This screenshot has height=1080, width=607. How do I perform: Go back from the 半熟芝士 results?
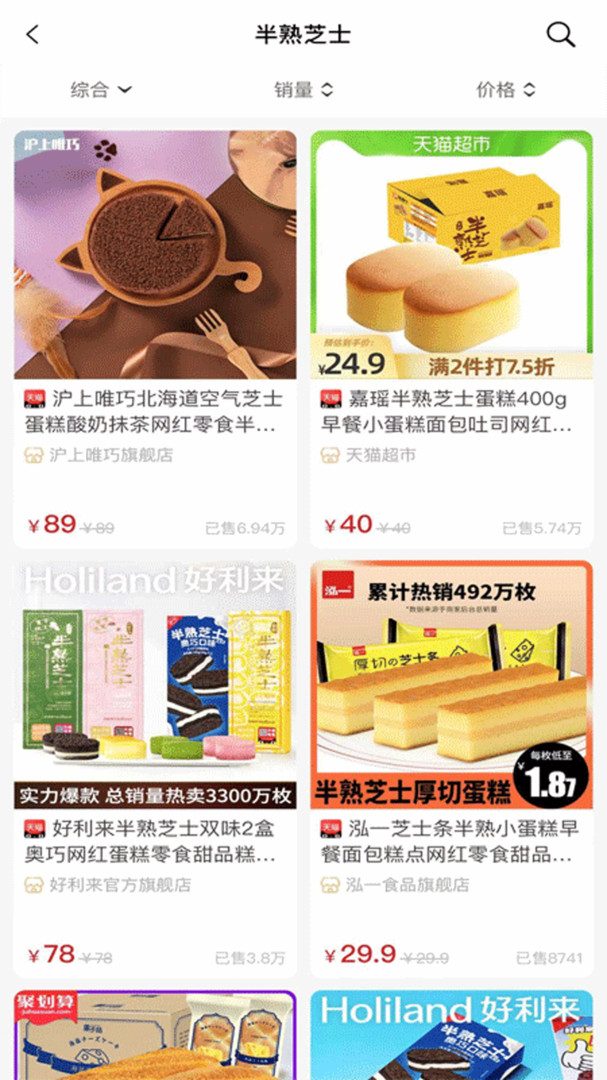pos(33,35)
